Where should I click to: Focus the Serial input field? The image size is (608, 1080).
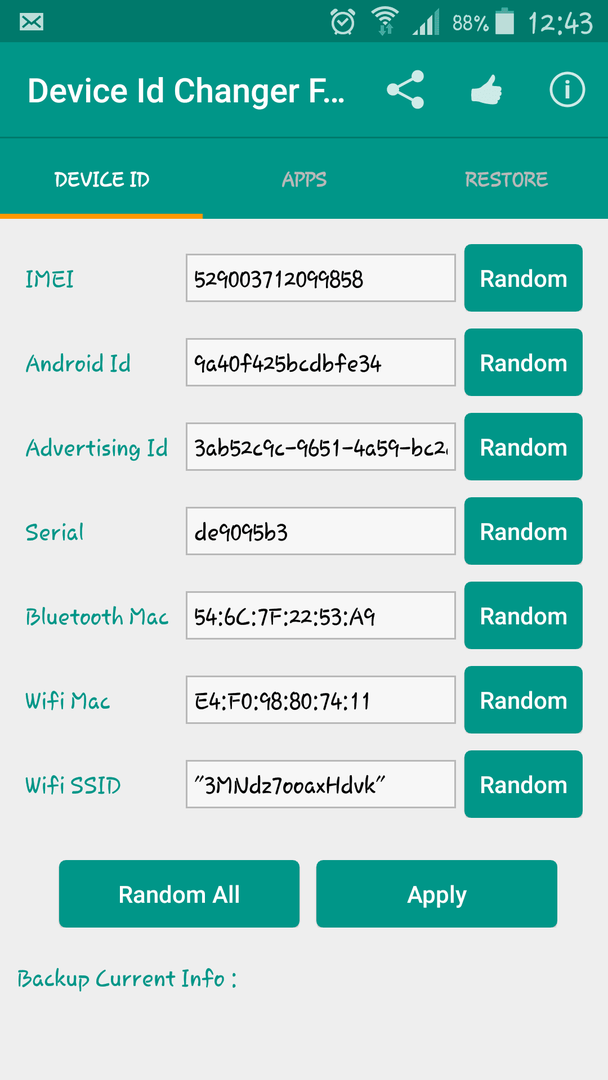[x=321, y=531]
